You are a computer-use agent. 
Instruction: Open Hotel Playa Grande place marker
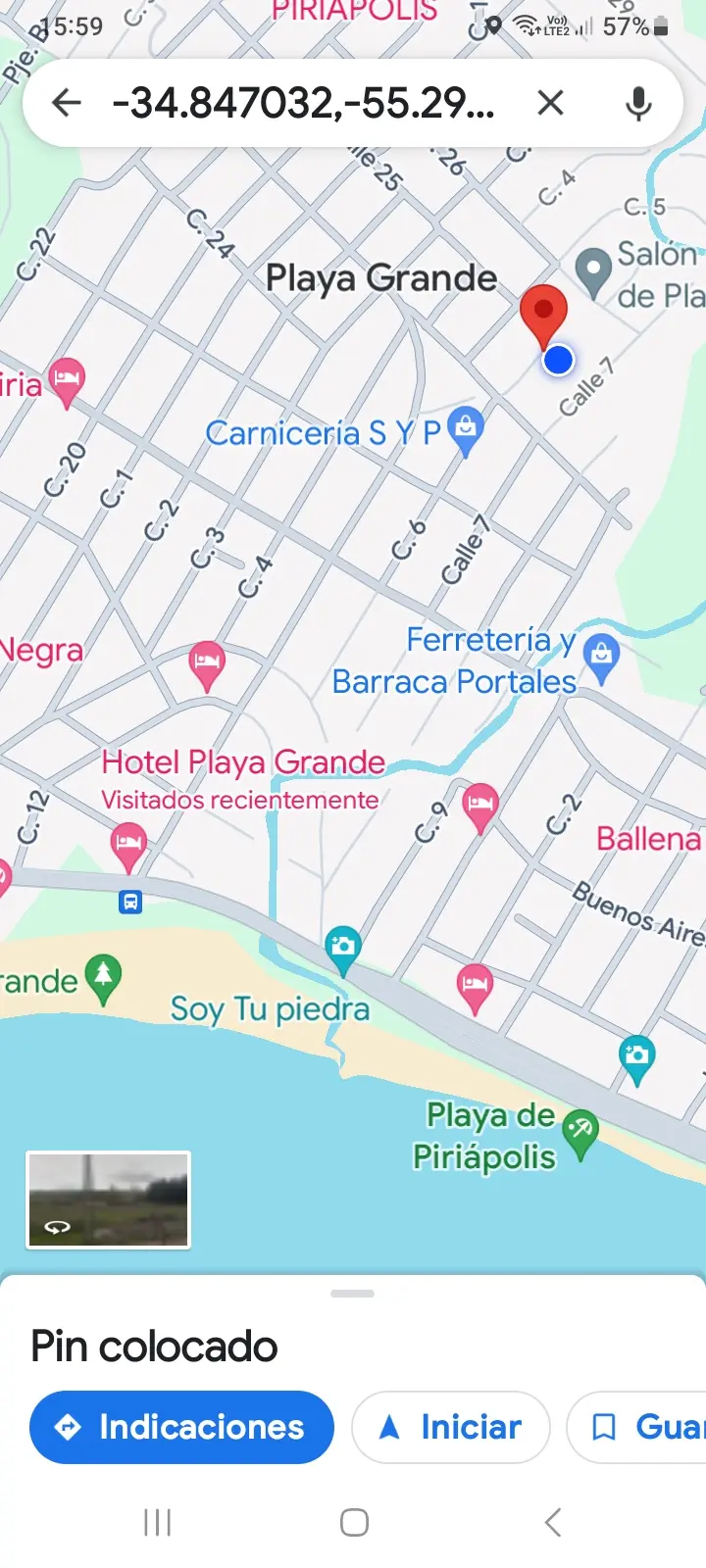[x=128, y=844]
